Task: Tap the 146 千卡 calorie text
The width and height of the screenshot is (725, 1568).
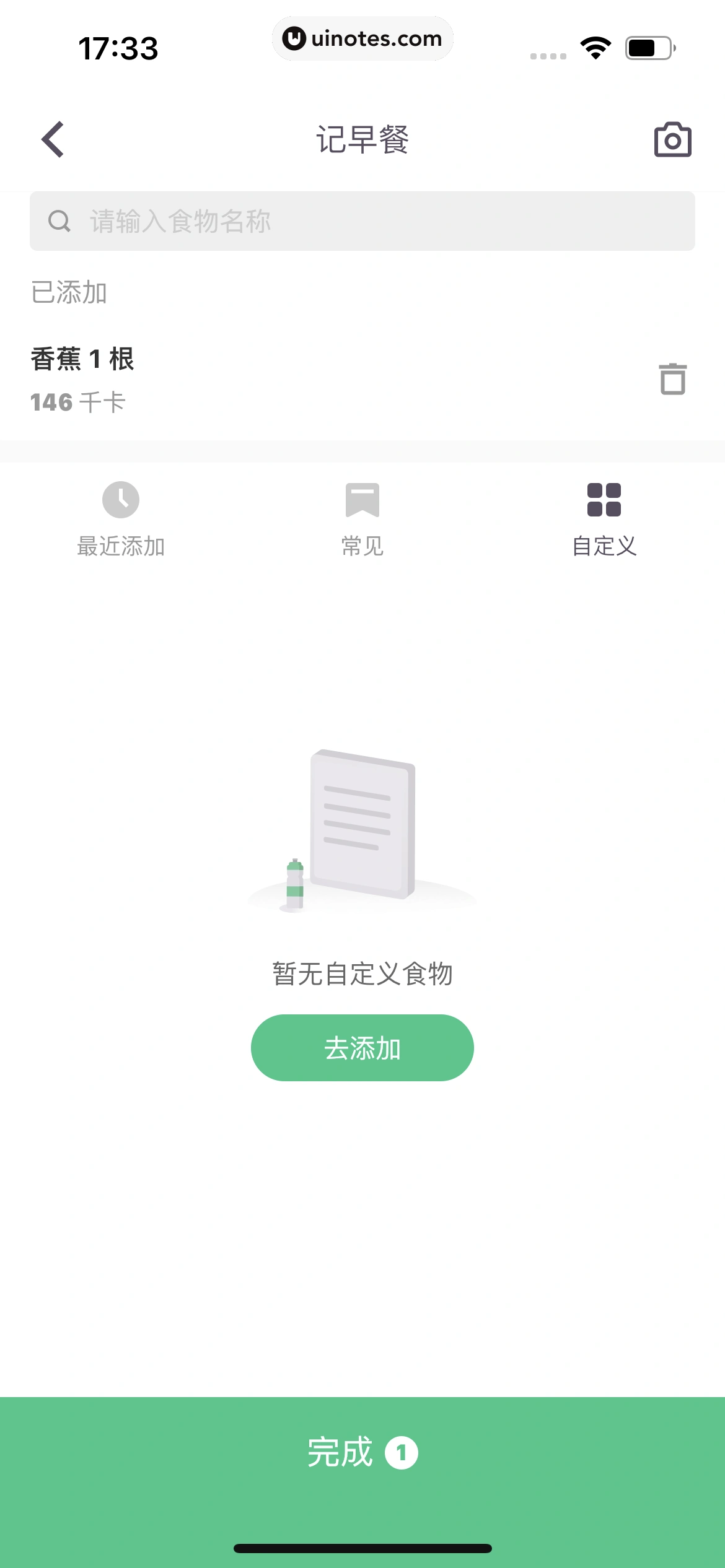Action: (77, 402)
